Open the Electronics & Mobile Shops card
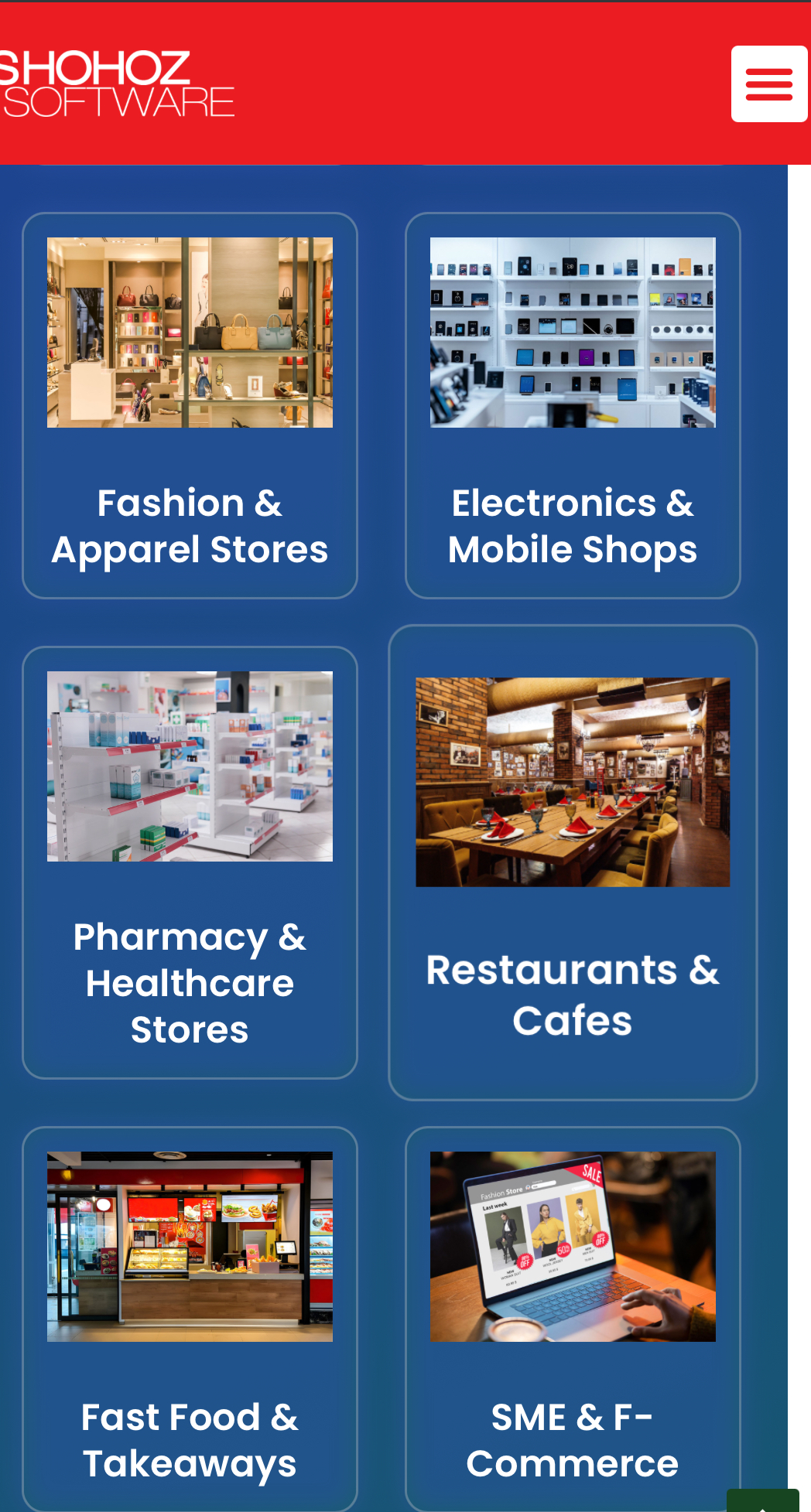811x1512 pixels. coord(573,405)
